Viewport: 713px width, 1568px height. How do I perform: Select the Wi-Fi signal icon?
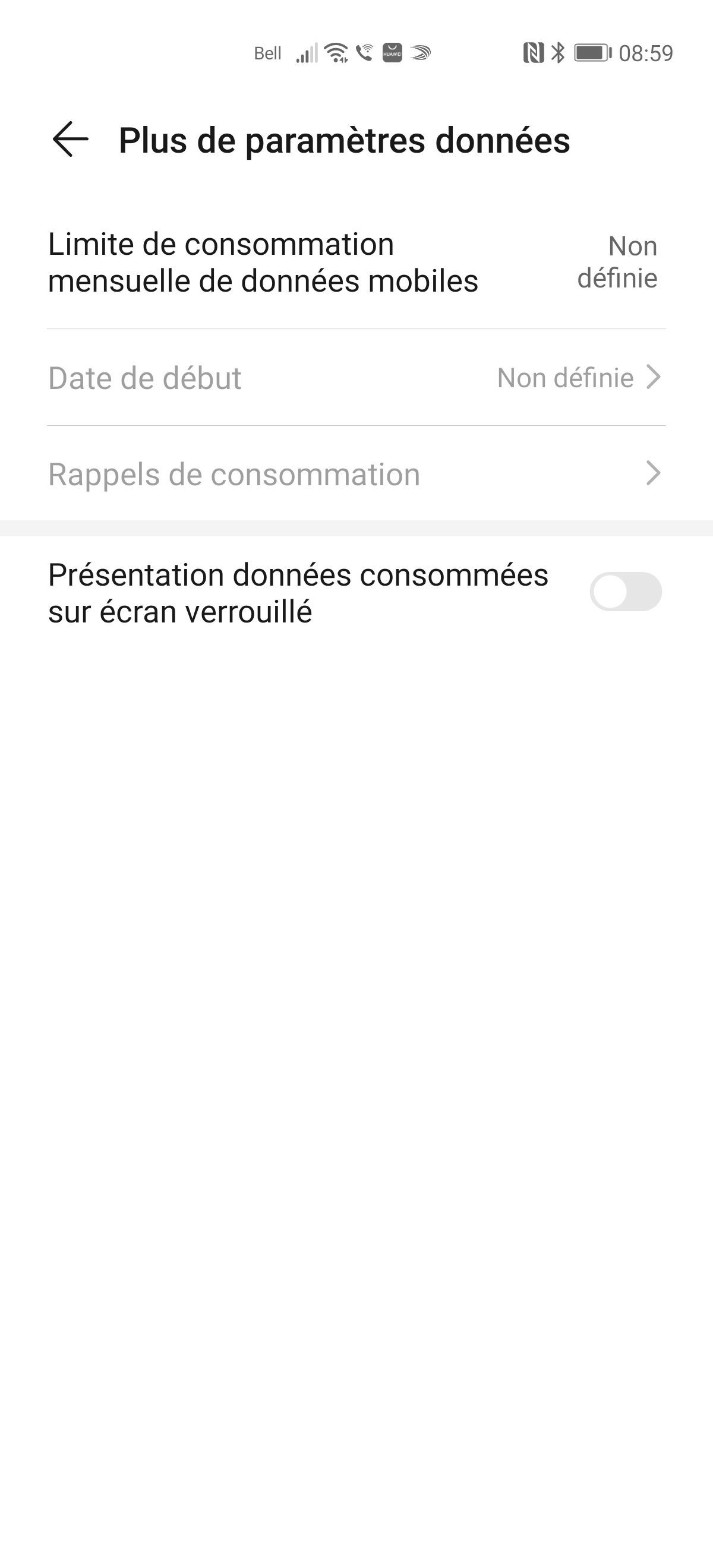coord(337,53)
